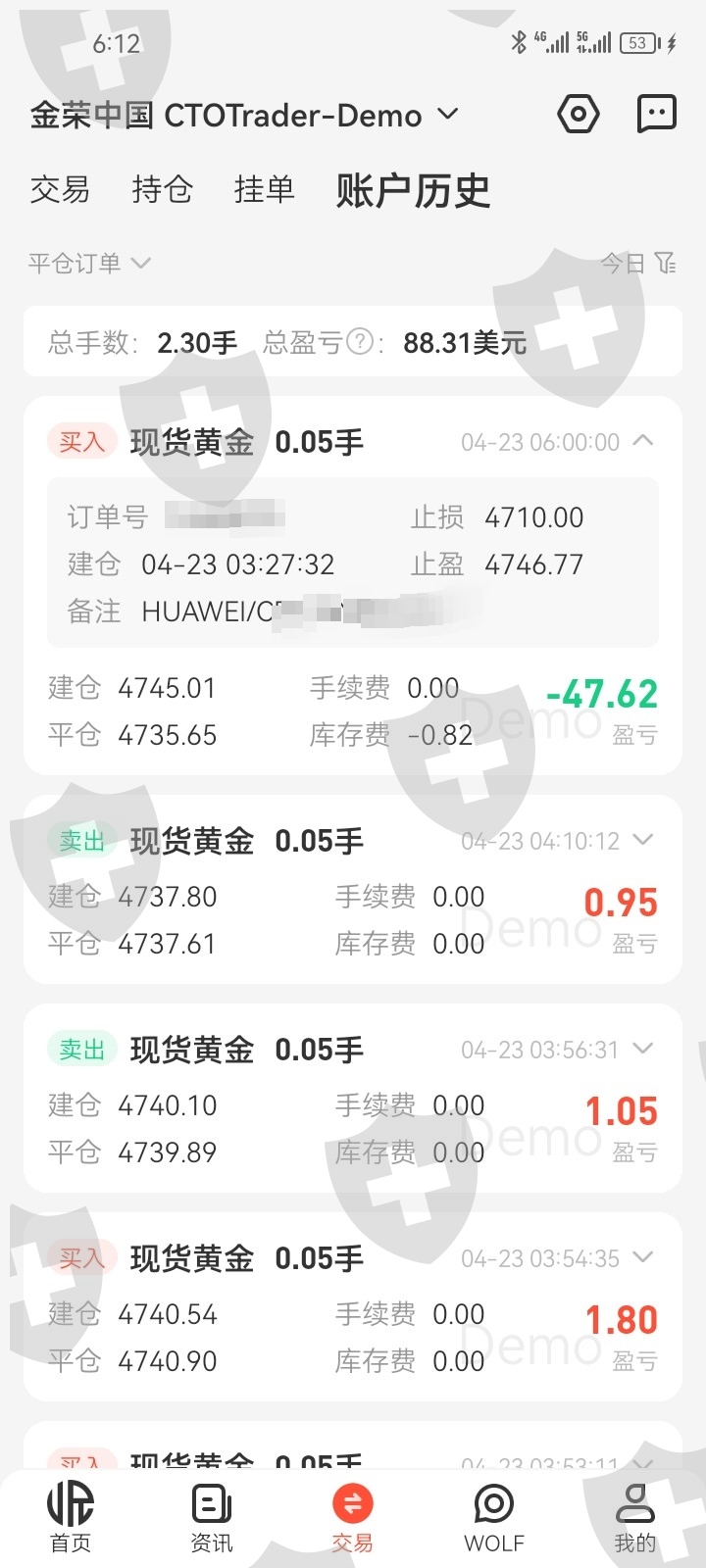Image resolution: width=706 pixels, height=1568 pixels.
Task: Open the chat message icon
Action: [656, 115]
